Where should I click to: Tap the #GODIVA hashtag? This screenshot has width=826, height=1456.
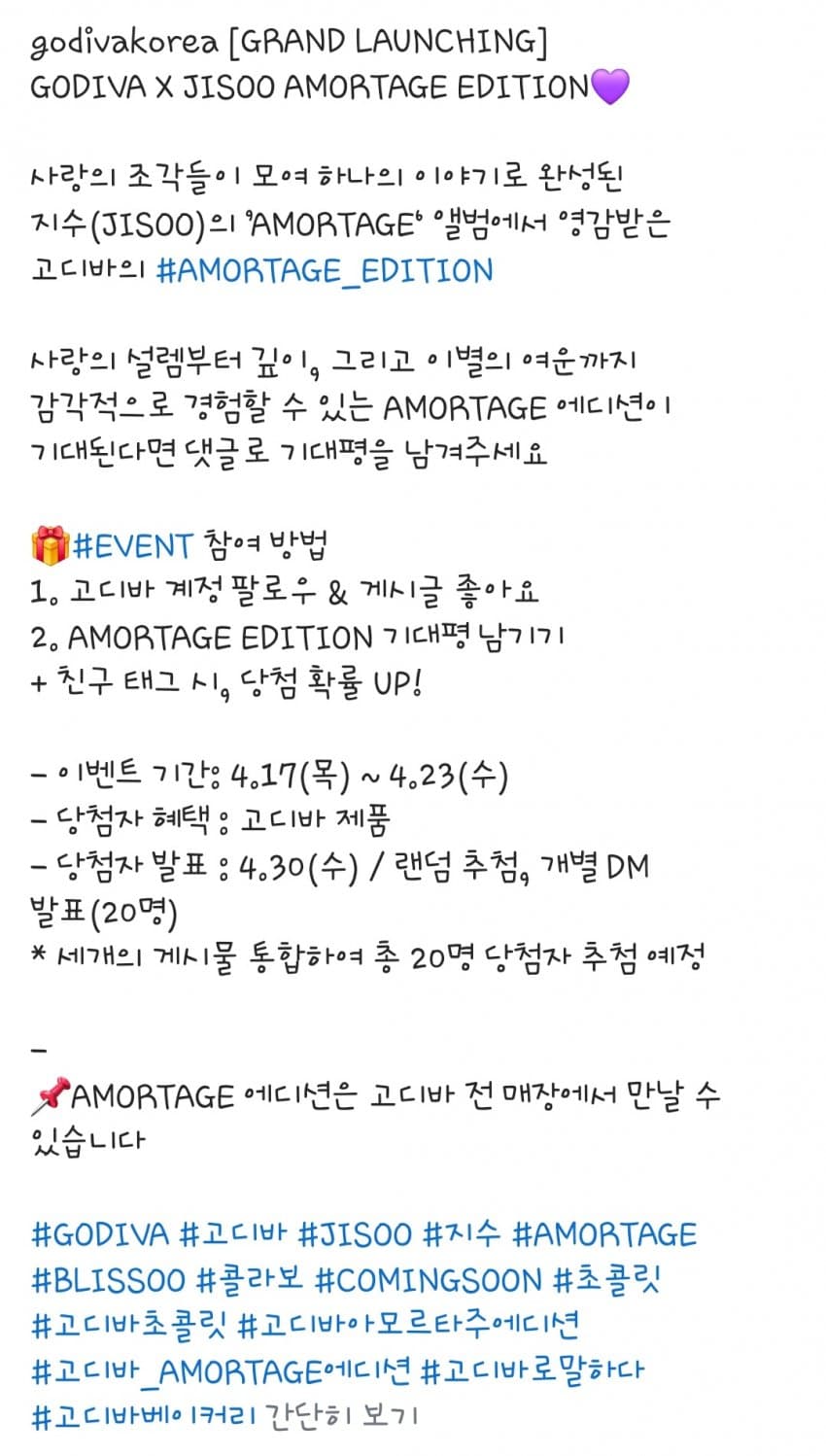[100, 1235]
